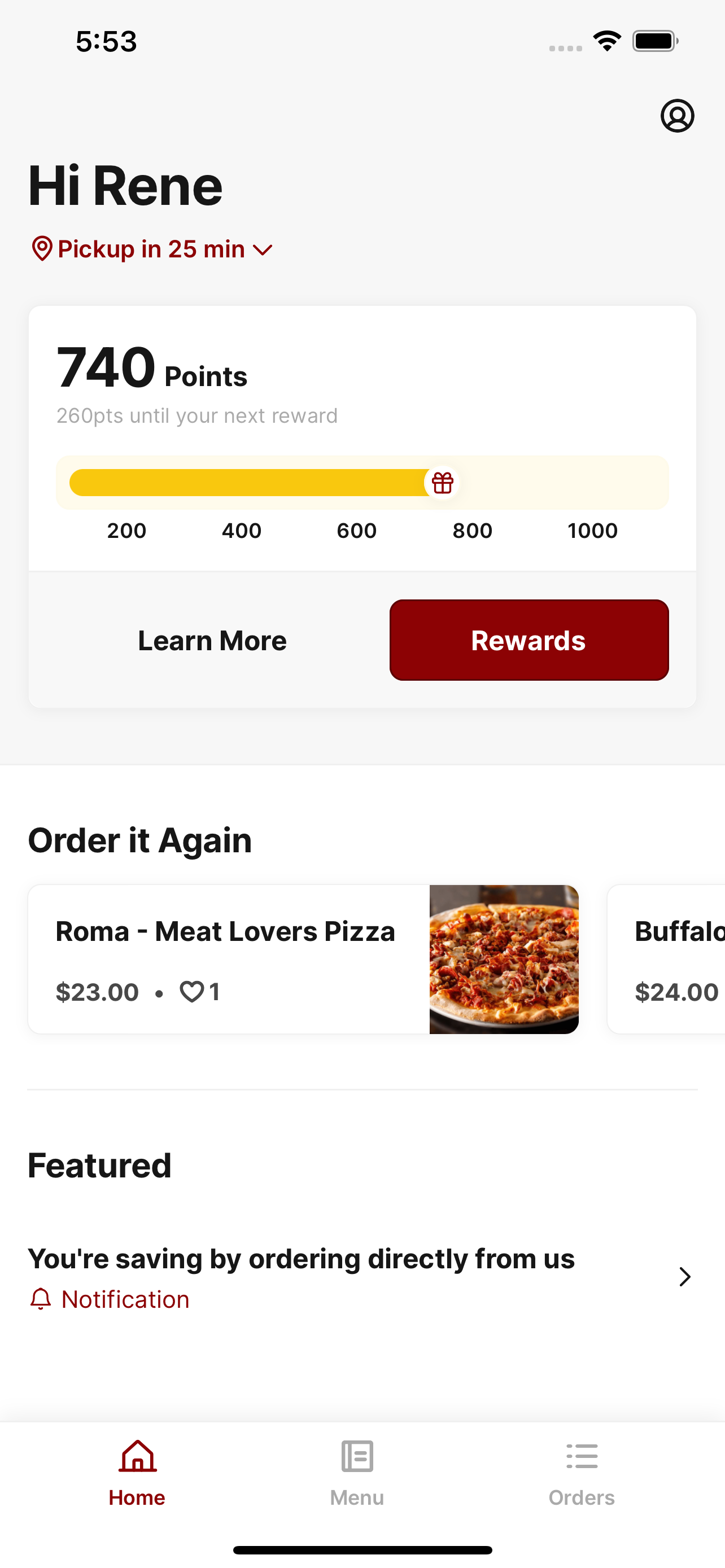Switch to the Orders tab

click(582, 1473)
